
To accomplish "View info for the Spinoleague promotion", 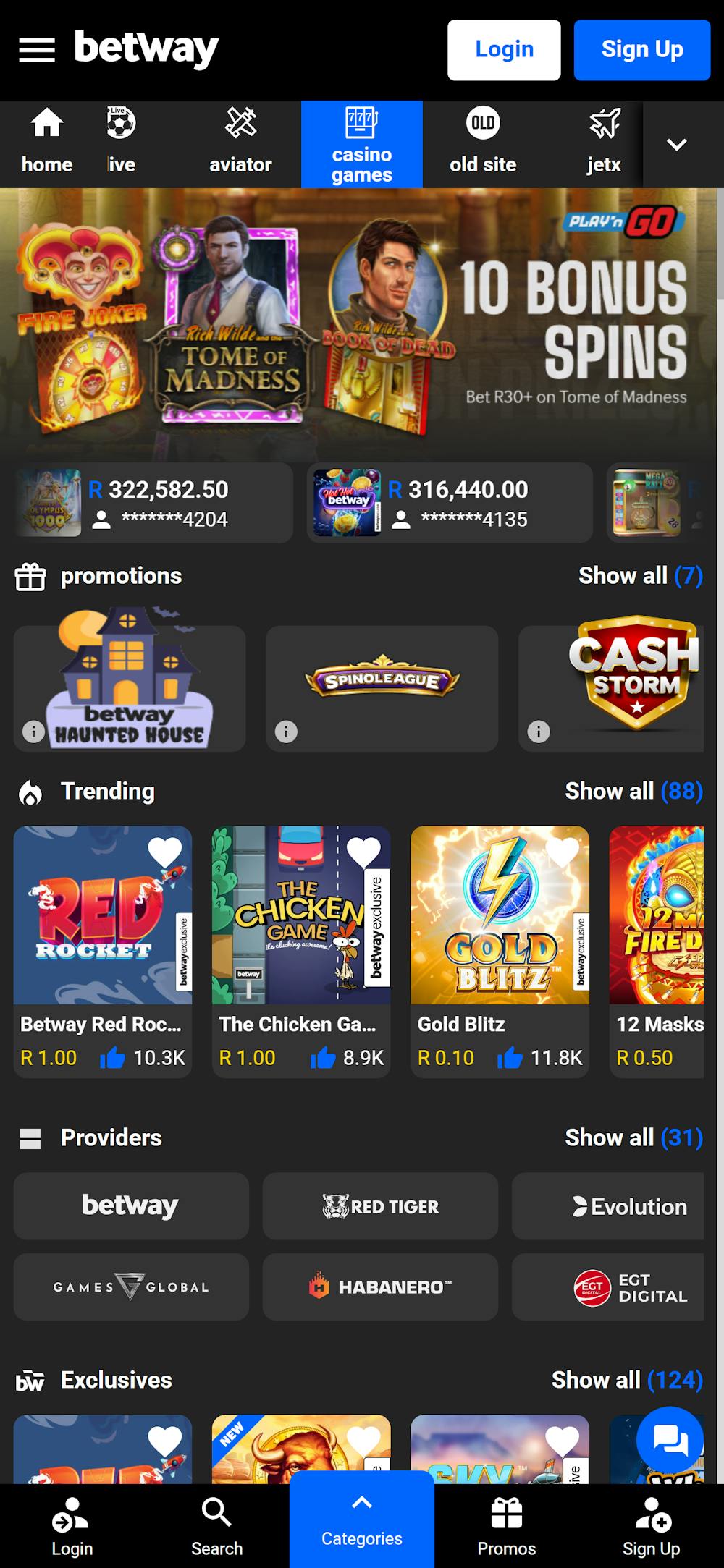I will pos(286,732).
